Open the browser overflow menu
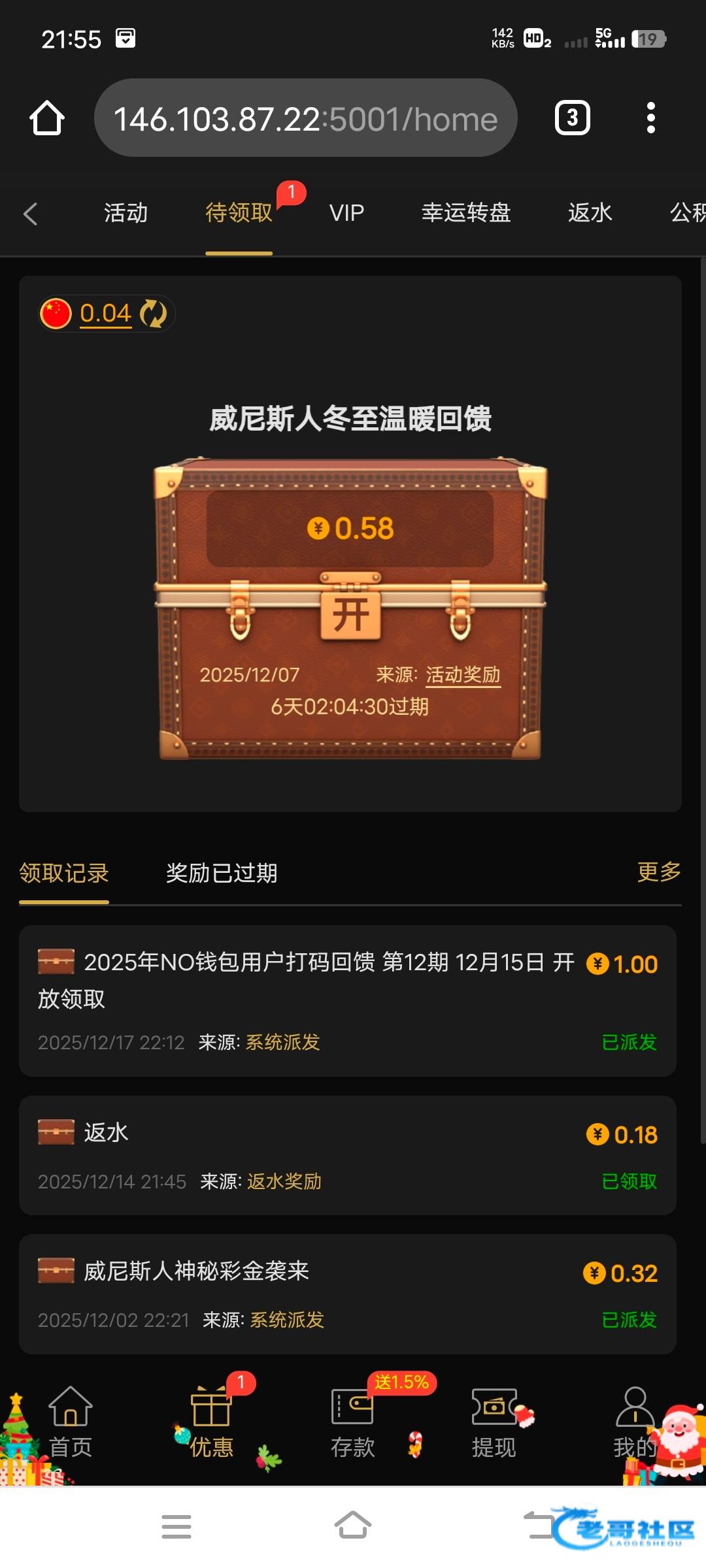The width and height of the screenshot is (706, 1568). tap(650, 118)
